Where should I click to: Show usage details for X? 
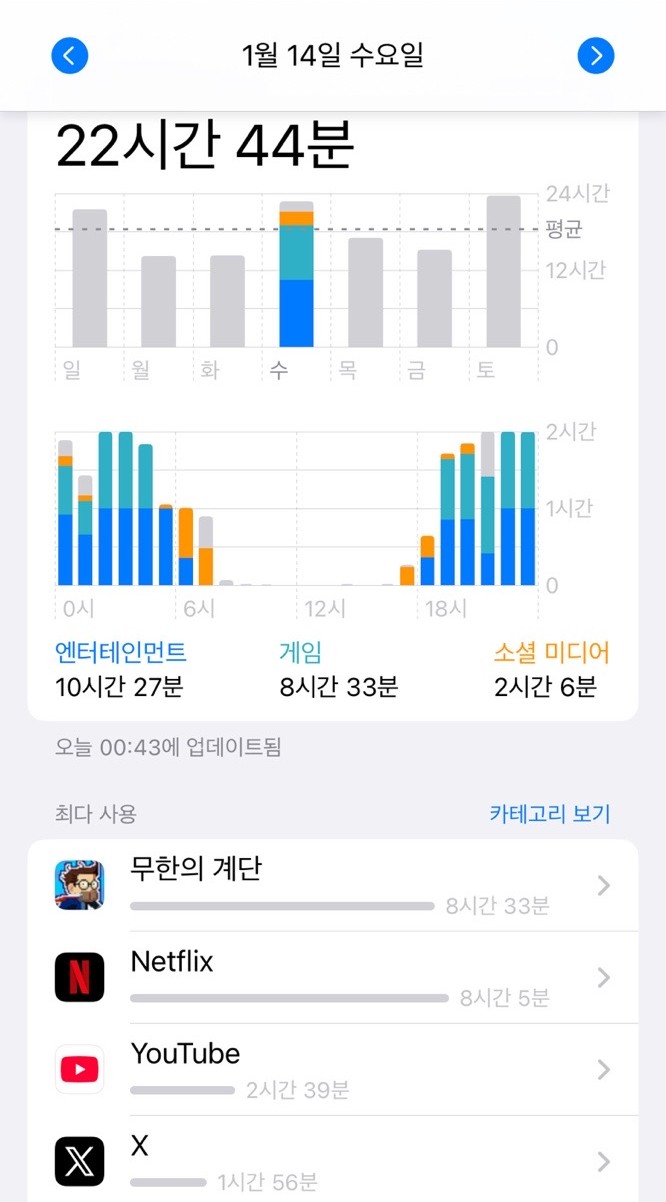click(x=332, y=1161)
